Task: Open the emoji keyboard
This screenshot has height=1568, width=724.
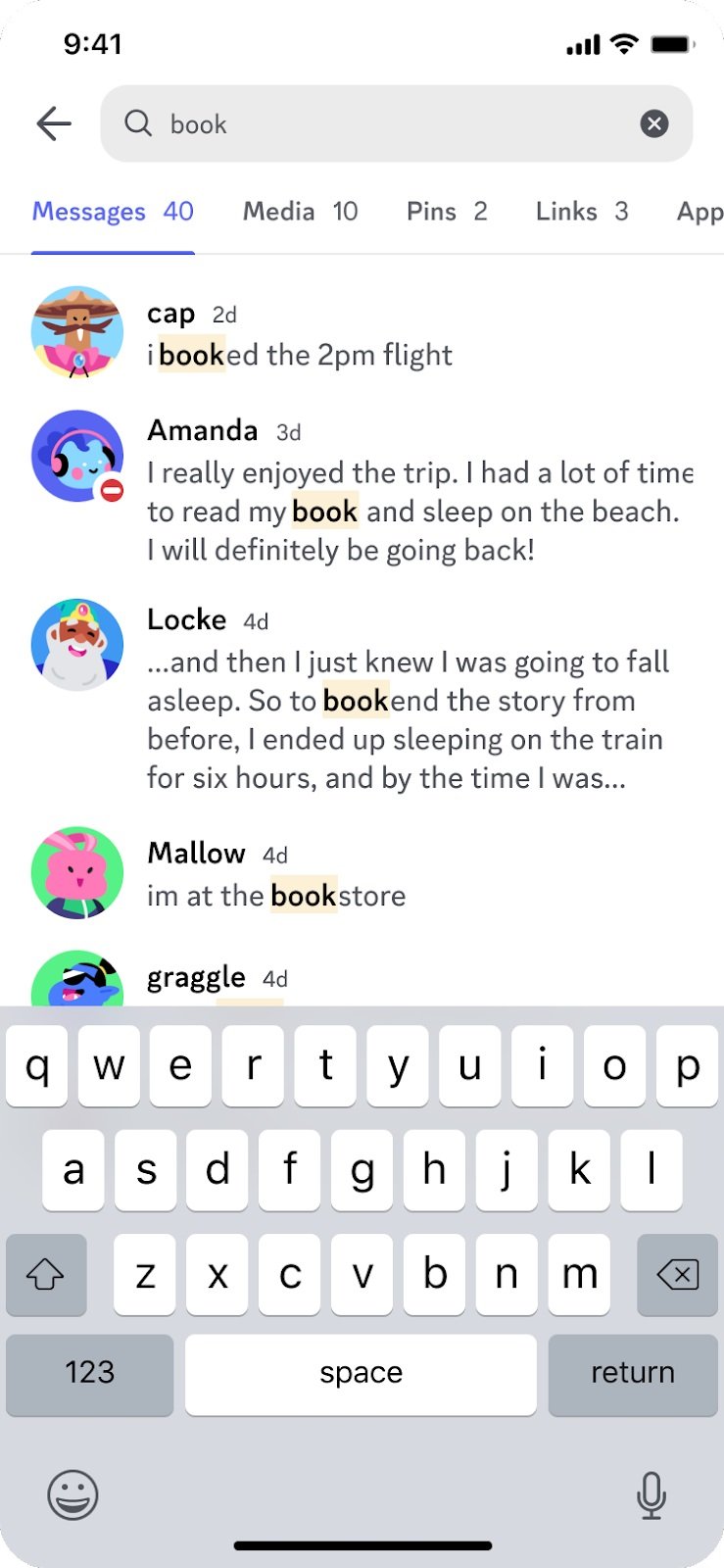Action: click(x=72, y=1494)
